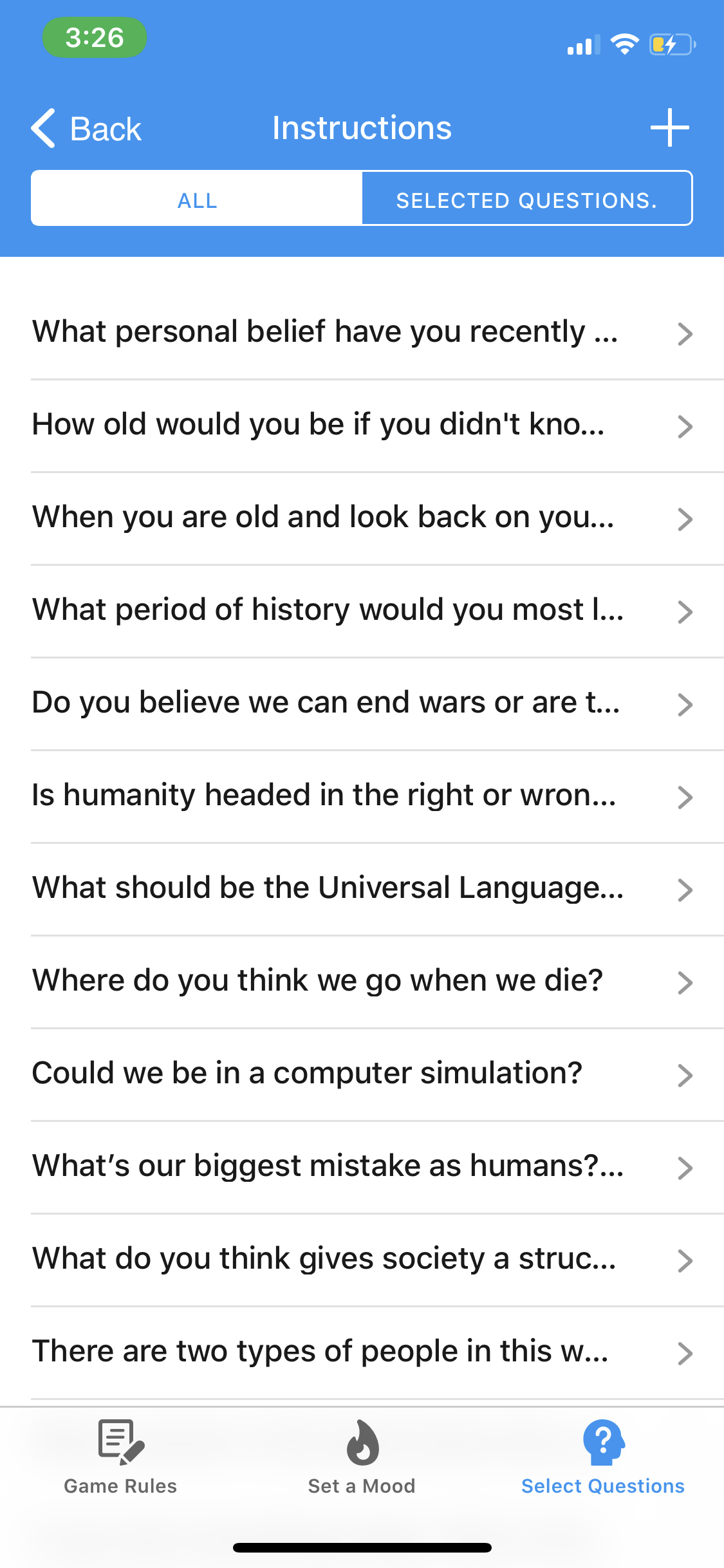Select 'Is humanity headed in the right or wrong' row

click(x=362, y=796)
